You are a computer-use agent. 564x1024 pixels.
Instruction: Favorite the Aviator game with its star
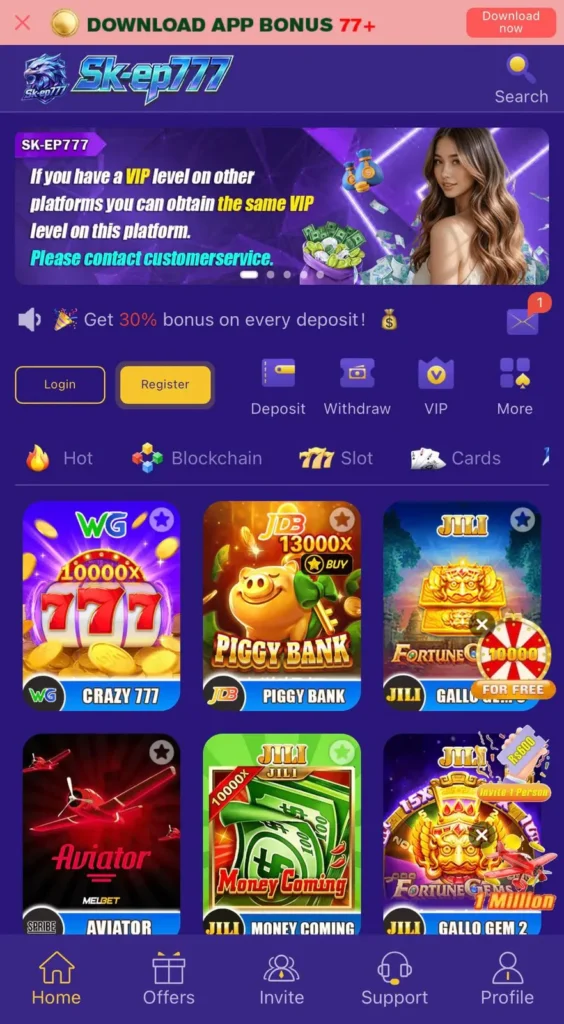pyautogui.click(x=161, y=752)
